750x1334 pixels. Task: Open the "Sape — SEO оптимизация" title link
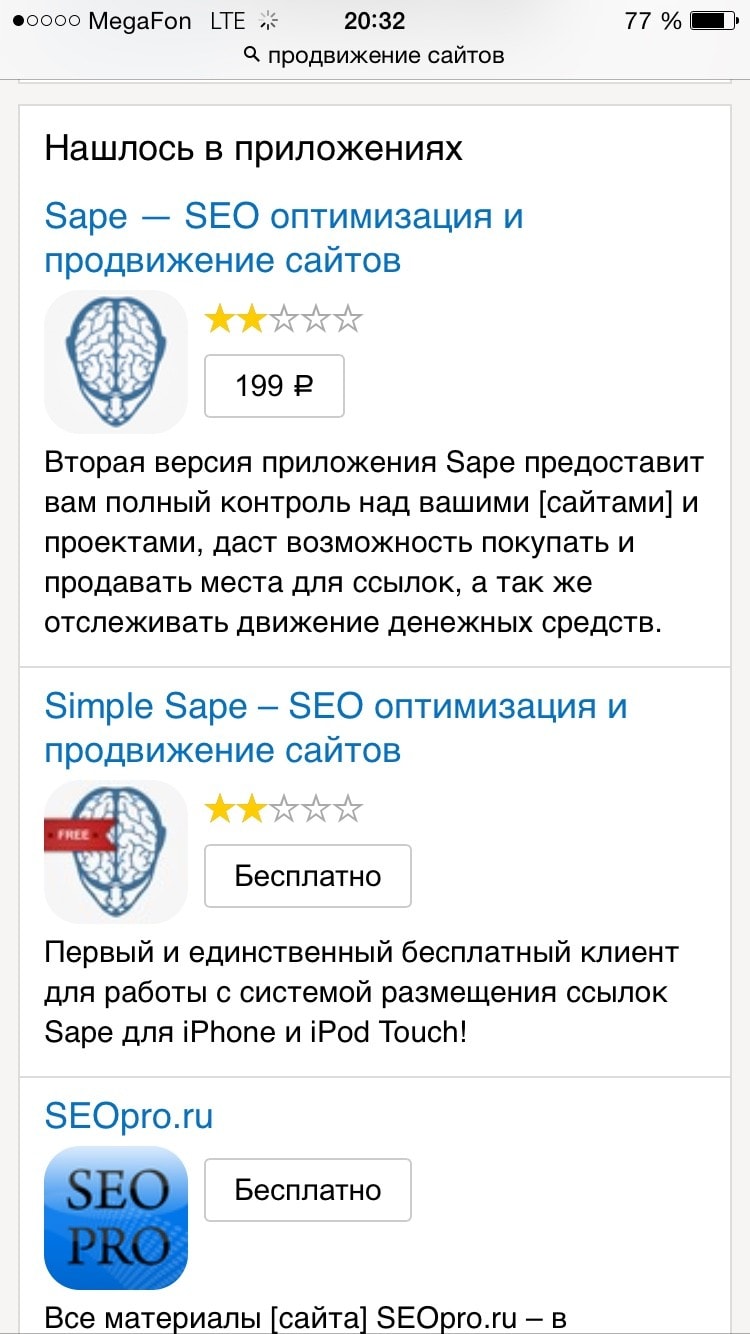click(x=284, y=238)
